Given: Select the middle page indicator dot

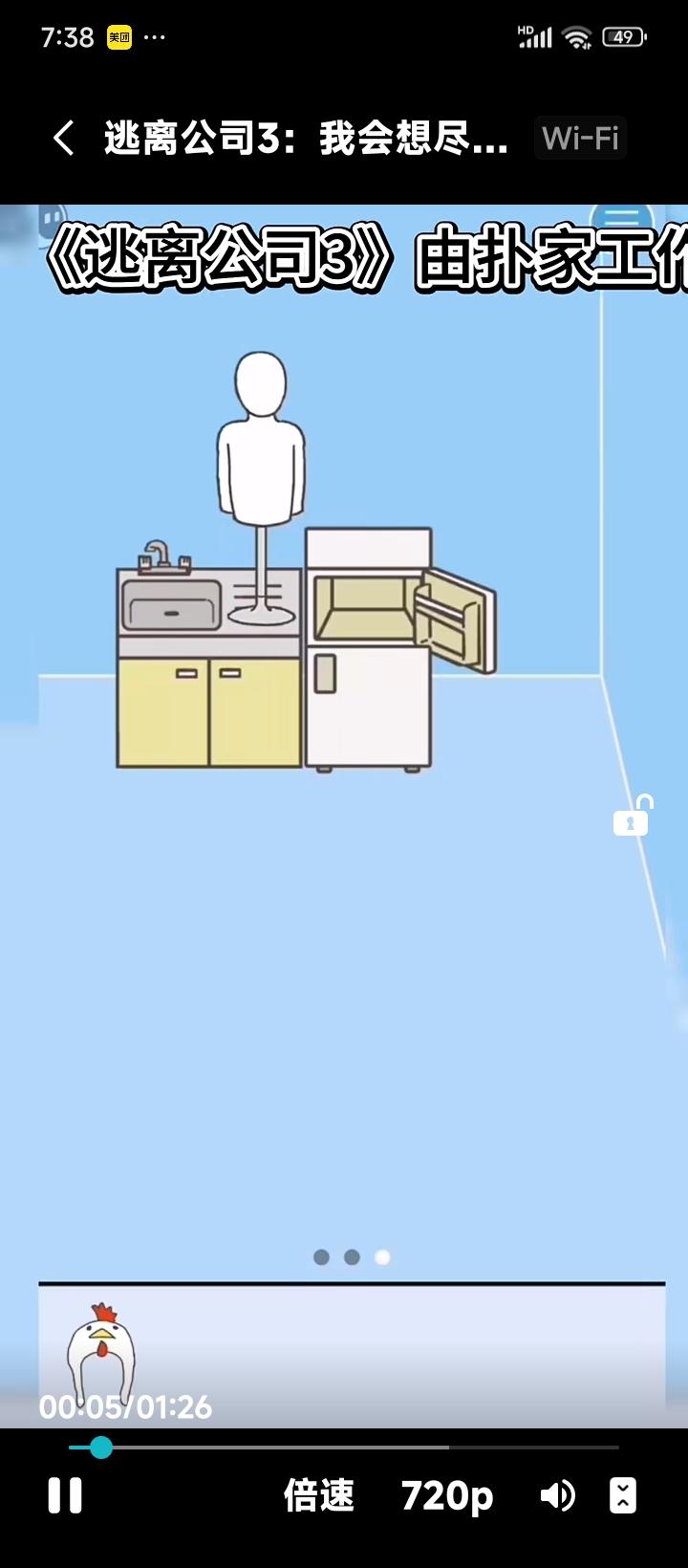Looking at the screenshot, I should pos(351,1257).
